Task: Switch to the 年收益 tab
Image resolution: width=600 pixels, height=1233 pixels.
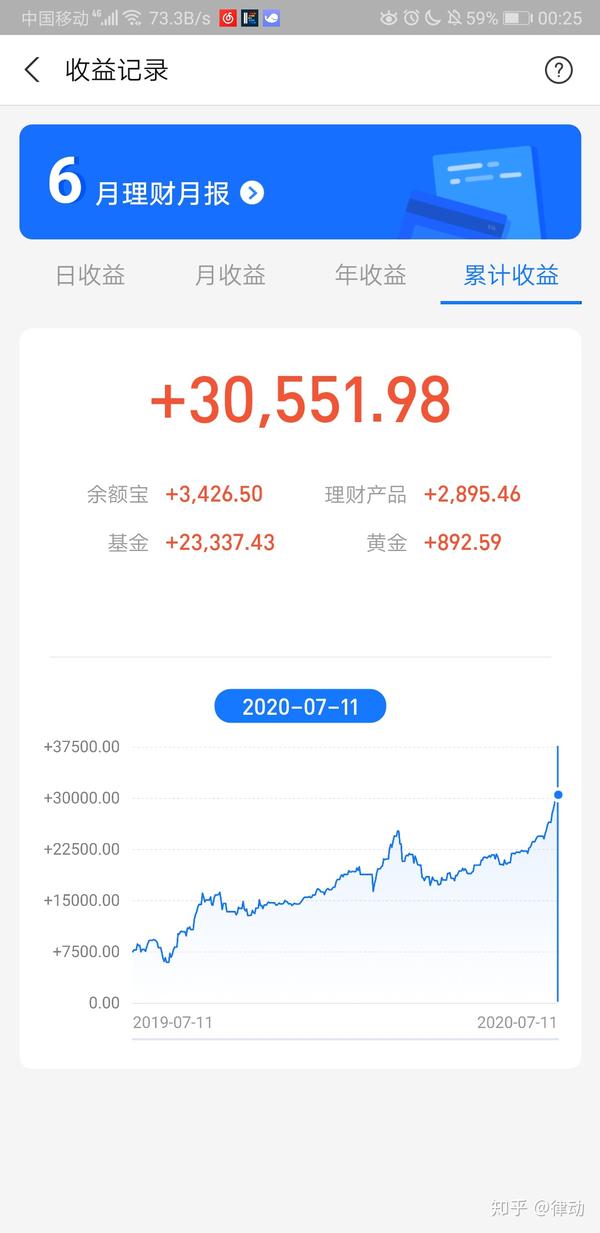Action: click(370, 276)
